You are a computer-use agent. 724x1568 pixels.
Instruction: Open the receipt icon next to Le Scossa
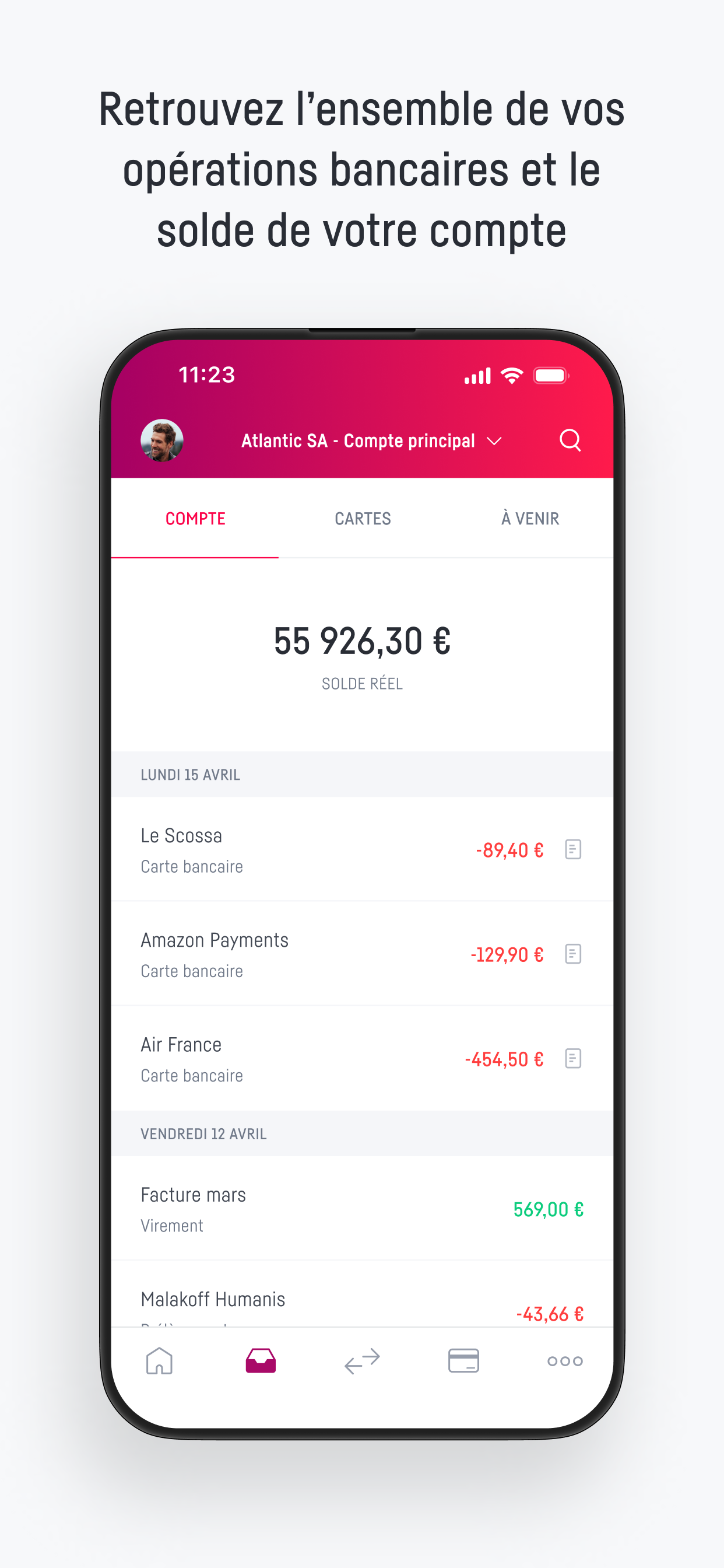[572, 850]
